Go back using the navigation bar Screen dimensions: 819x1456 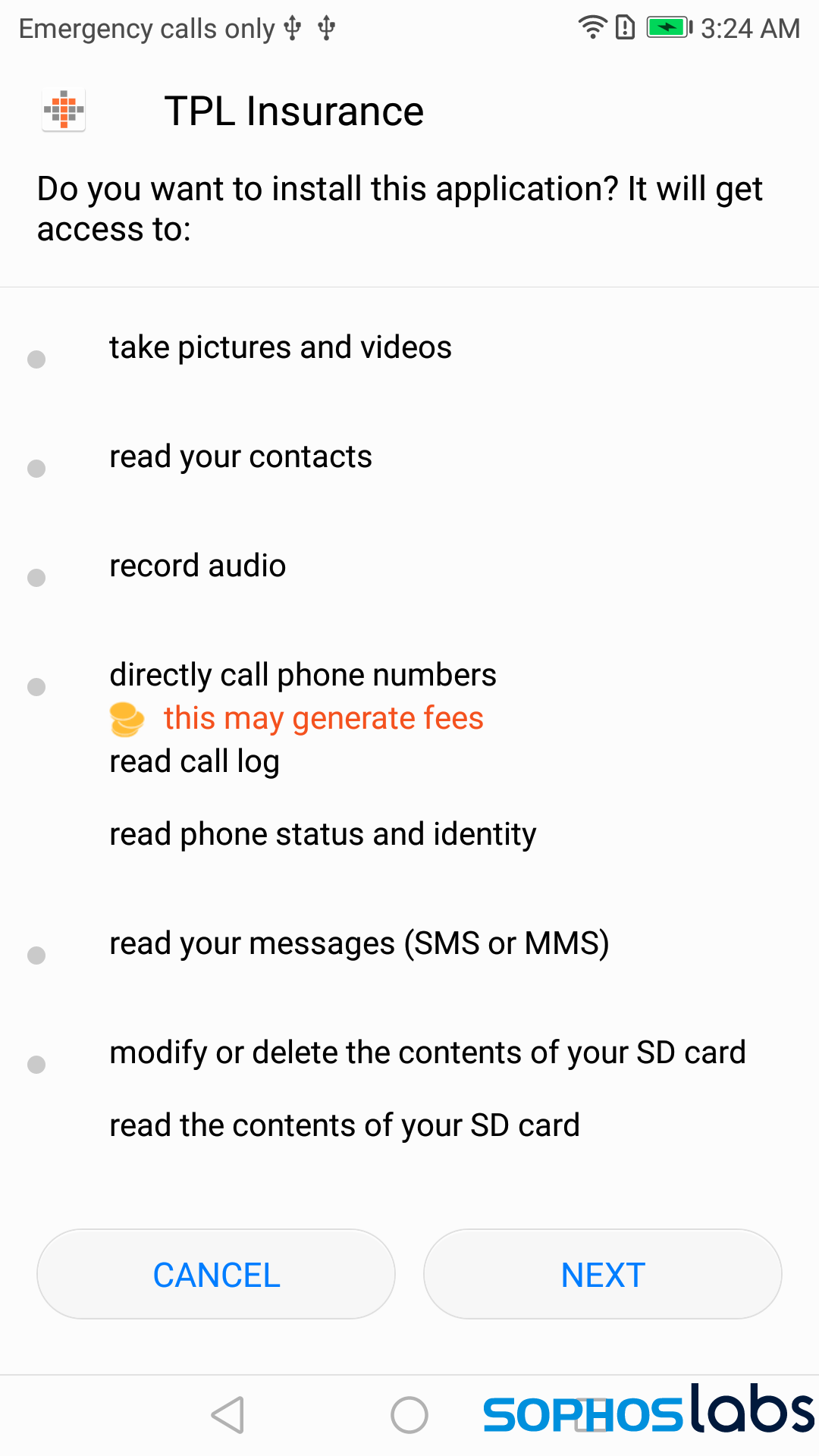coord(227,1415)
